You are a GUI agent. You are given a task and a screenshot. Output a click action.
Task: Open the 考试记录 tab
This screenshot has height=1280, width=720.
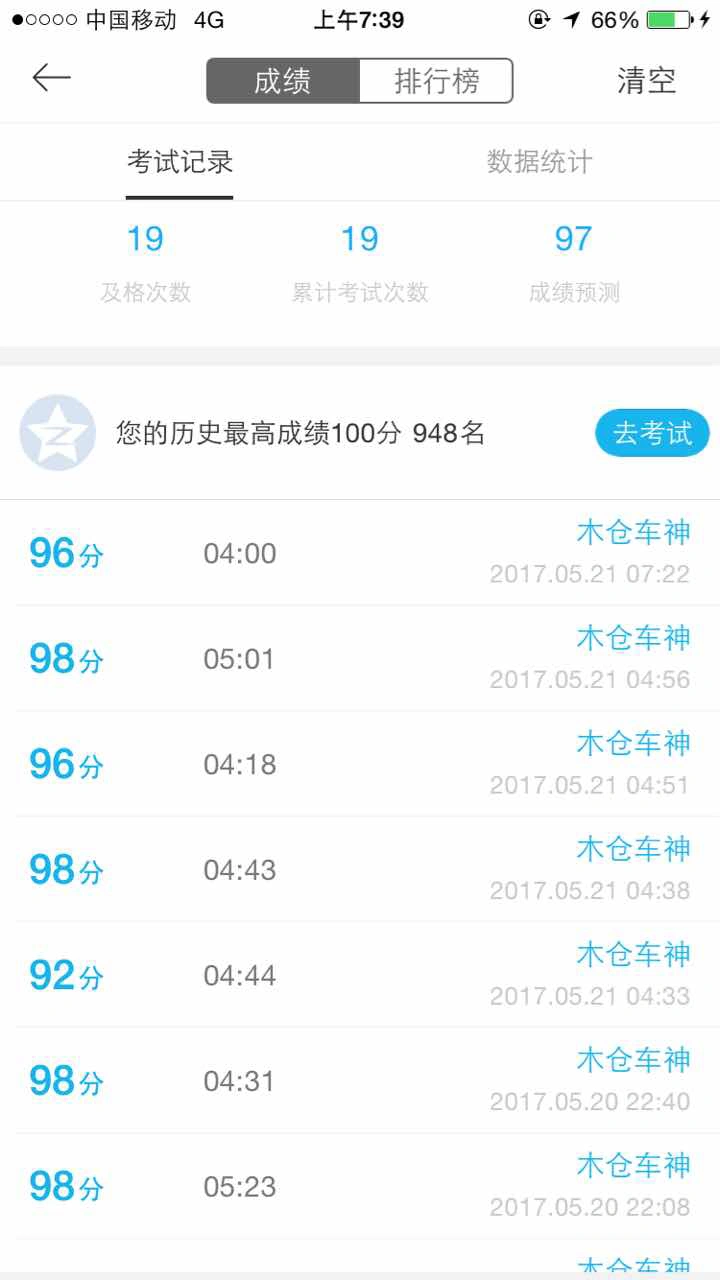(x=180, y=161)
